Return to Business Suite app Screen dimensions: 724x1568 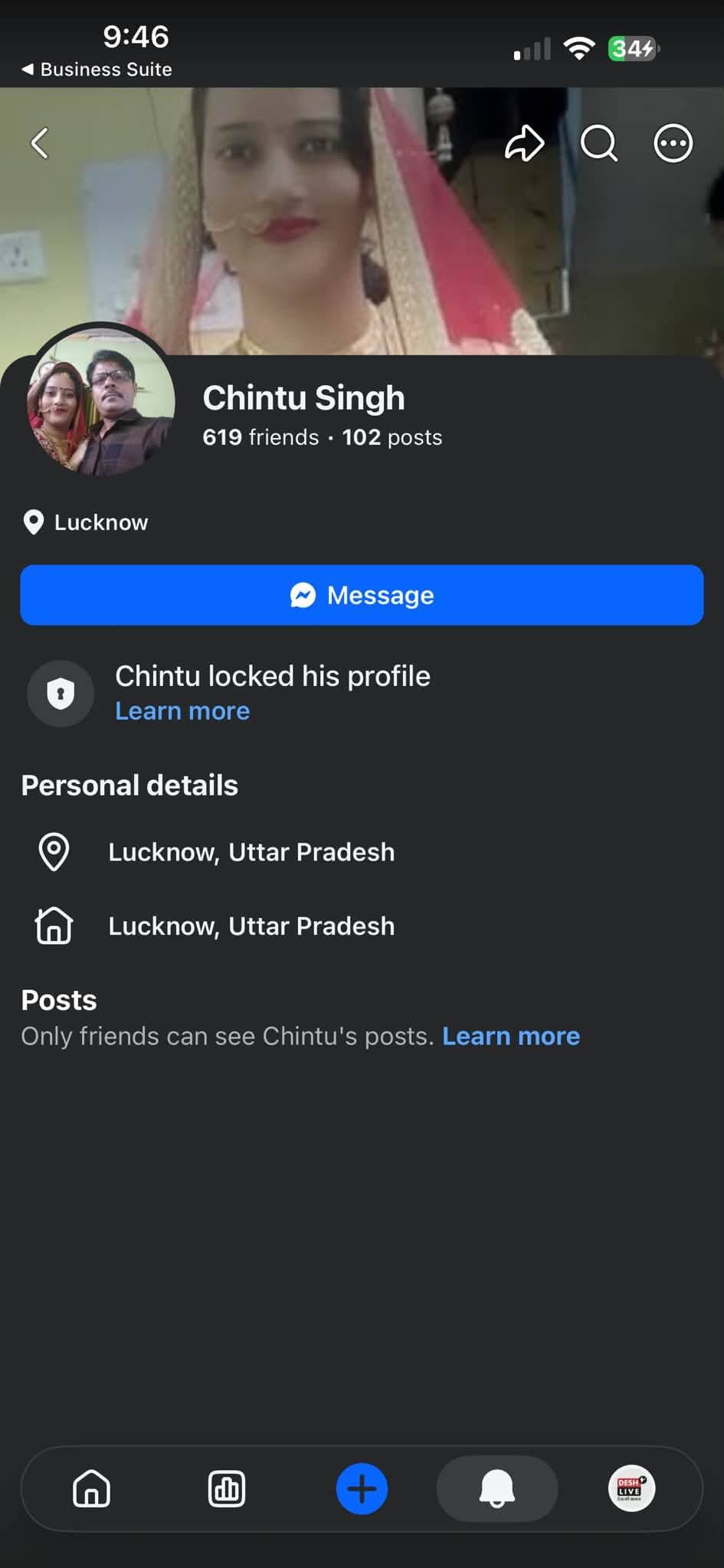coord(97,69)
